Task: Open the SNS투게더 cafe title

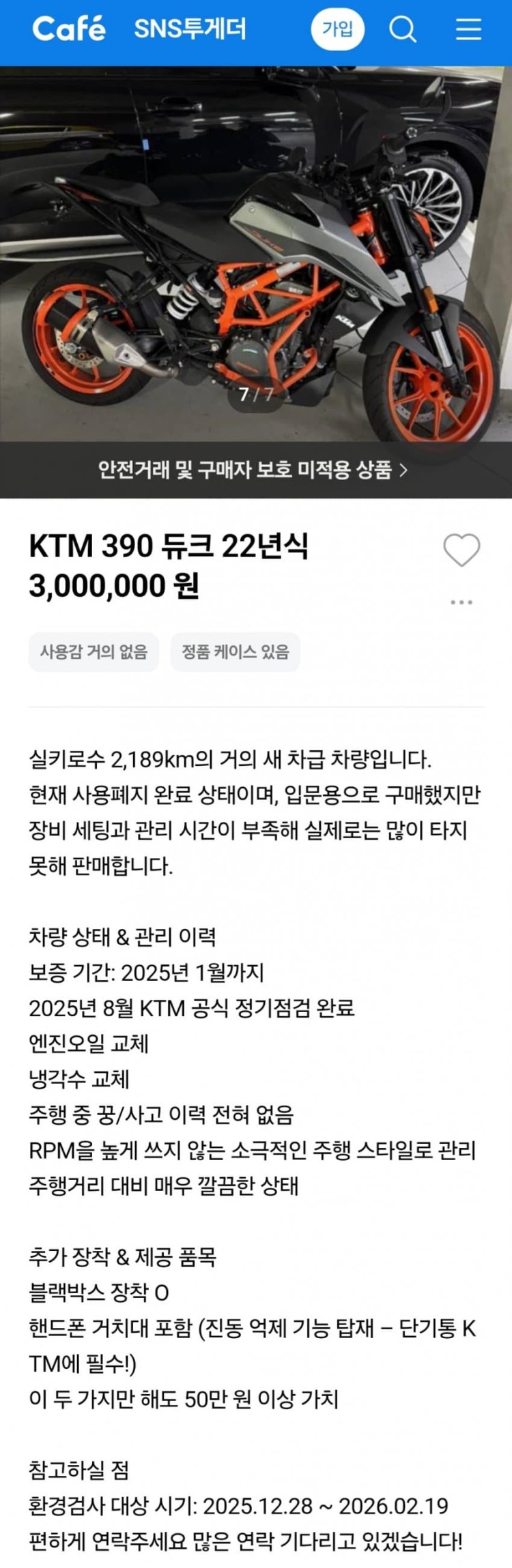Action: click(190, 29)
